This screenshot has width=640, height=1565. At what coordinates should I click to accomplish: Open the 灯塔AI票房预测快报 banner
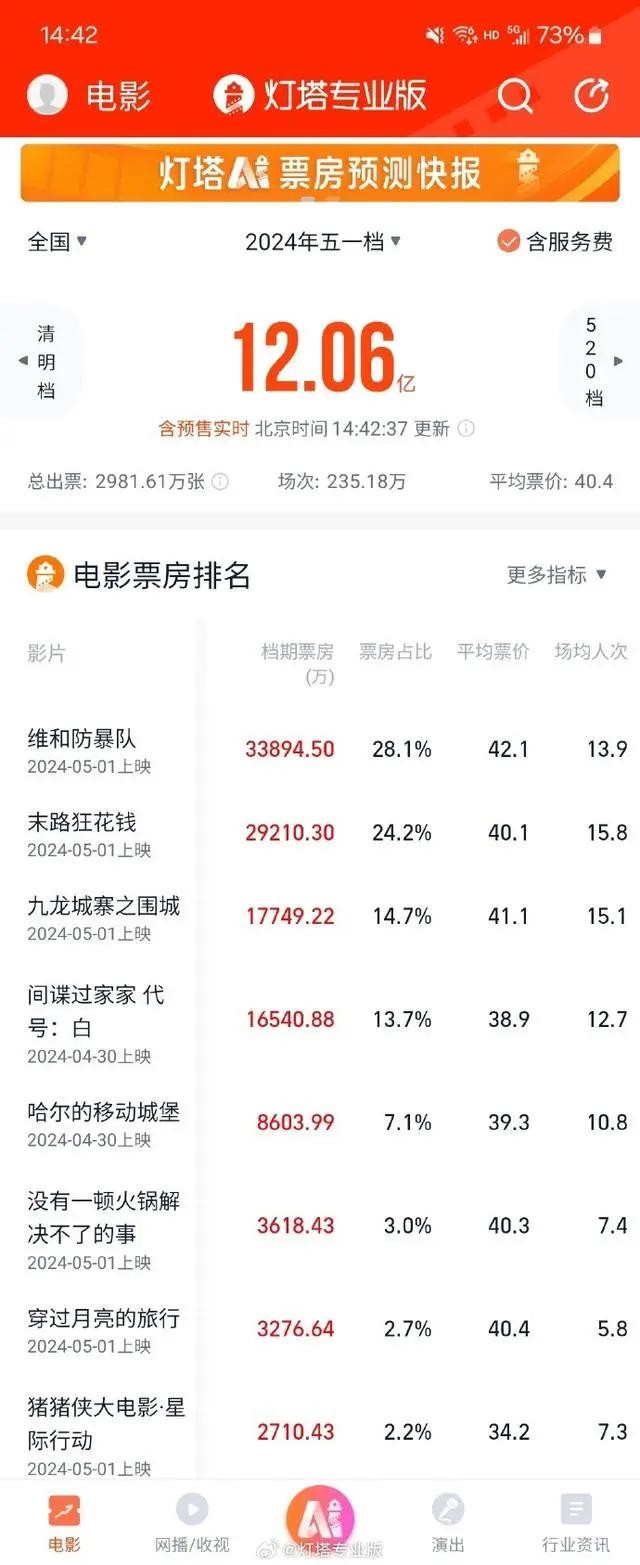click(320, 173)
